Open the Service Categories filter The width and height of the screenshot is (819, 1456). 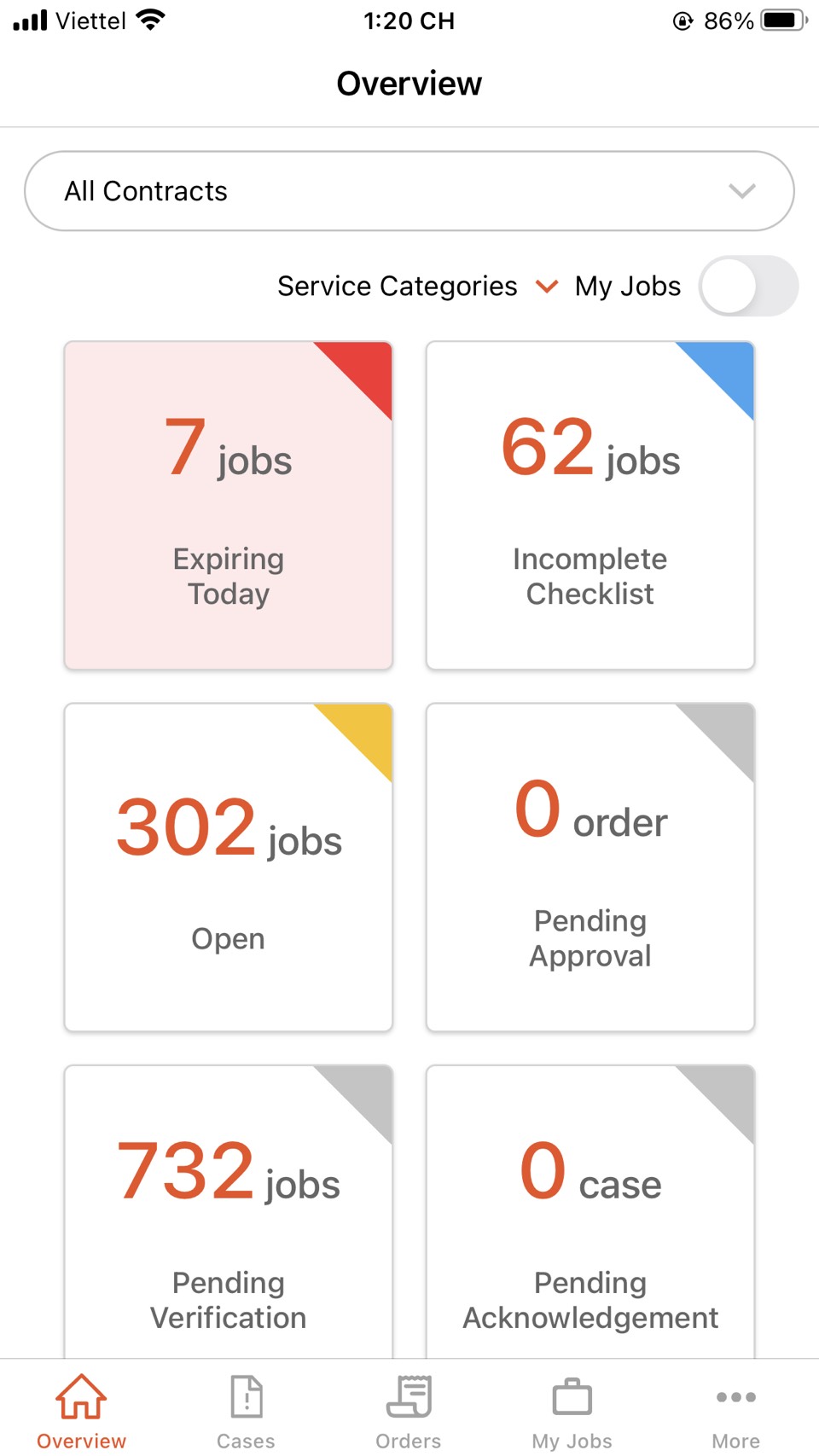point(417,287)
